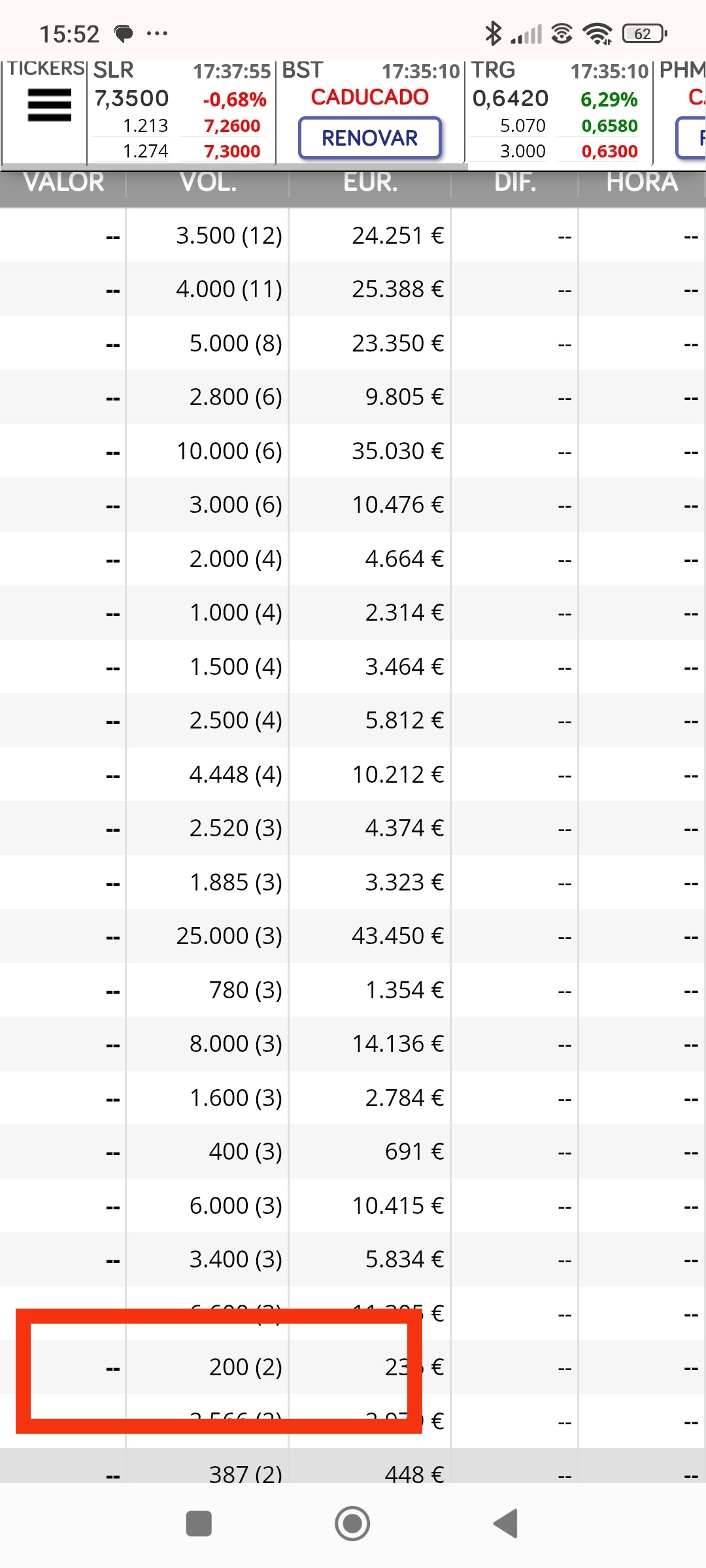Tap RENOVAR on the BST ticker
This screenshot has height=1568, width=706.
point(370,138)
